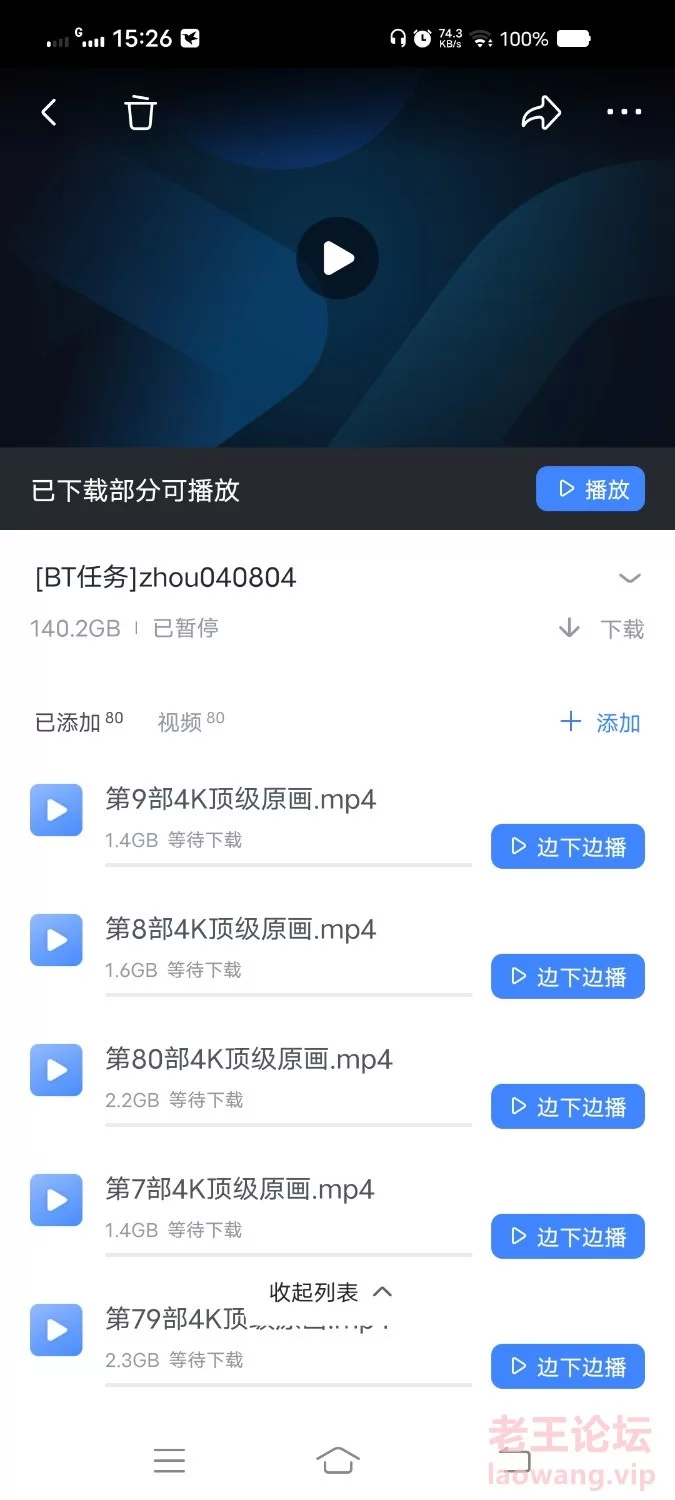Delete this task via trash icon
675x1500 pixels.
click(140, 113)
